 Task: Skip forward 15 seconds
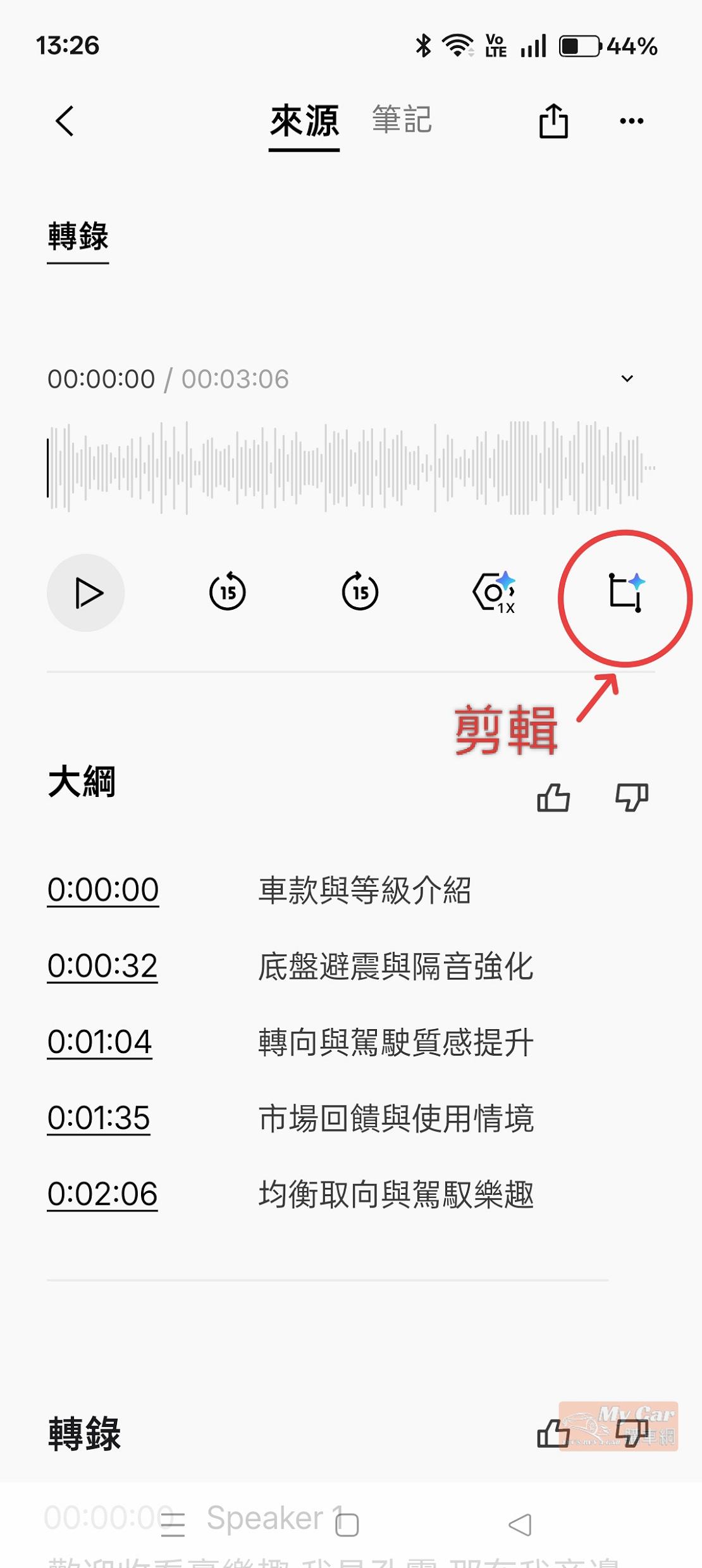[360, 591]
